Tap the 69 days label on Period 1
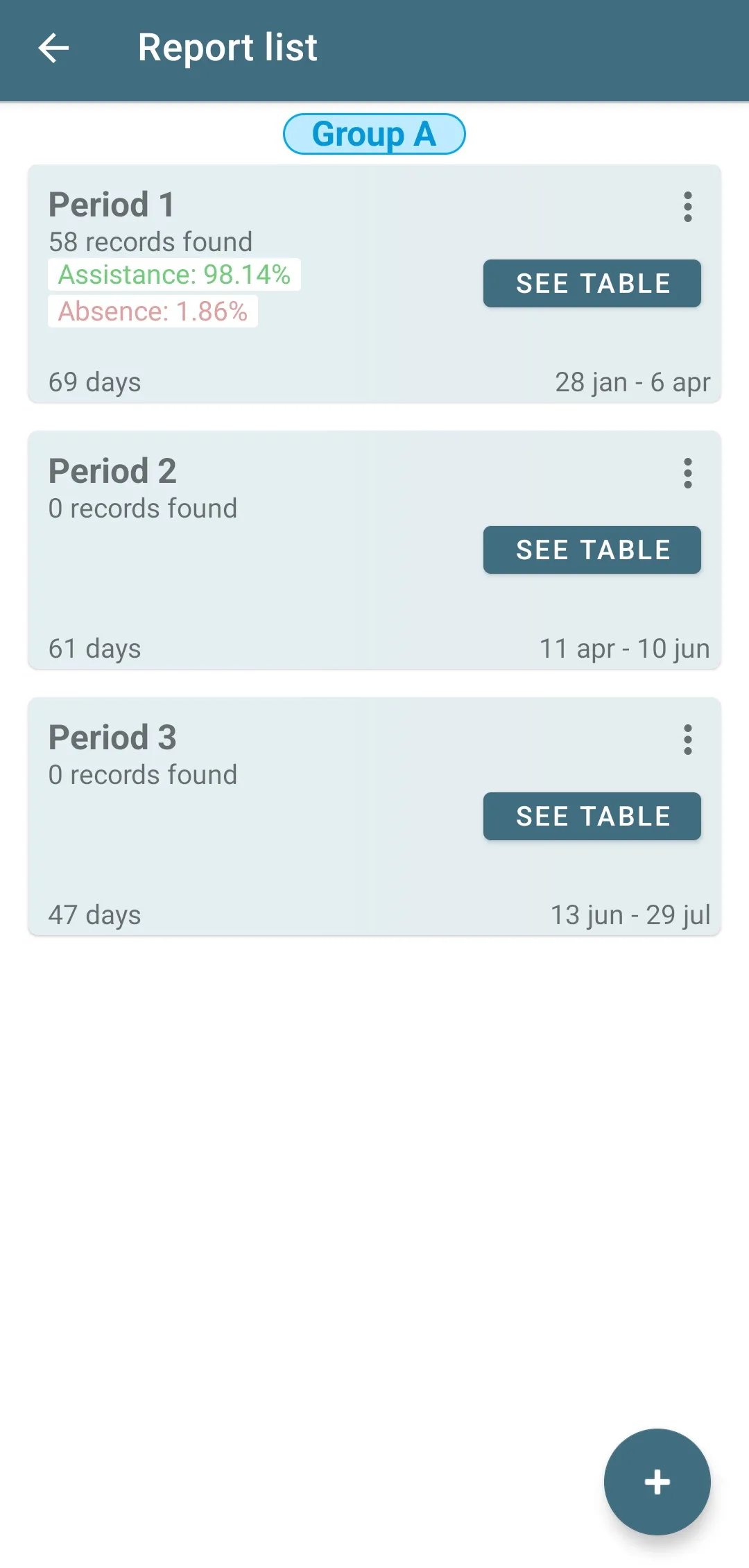The image size is (749, 1568). click(x=94, y=382)
